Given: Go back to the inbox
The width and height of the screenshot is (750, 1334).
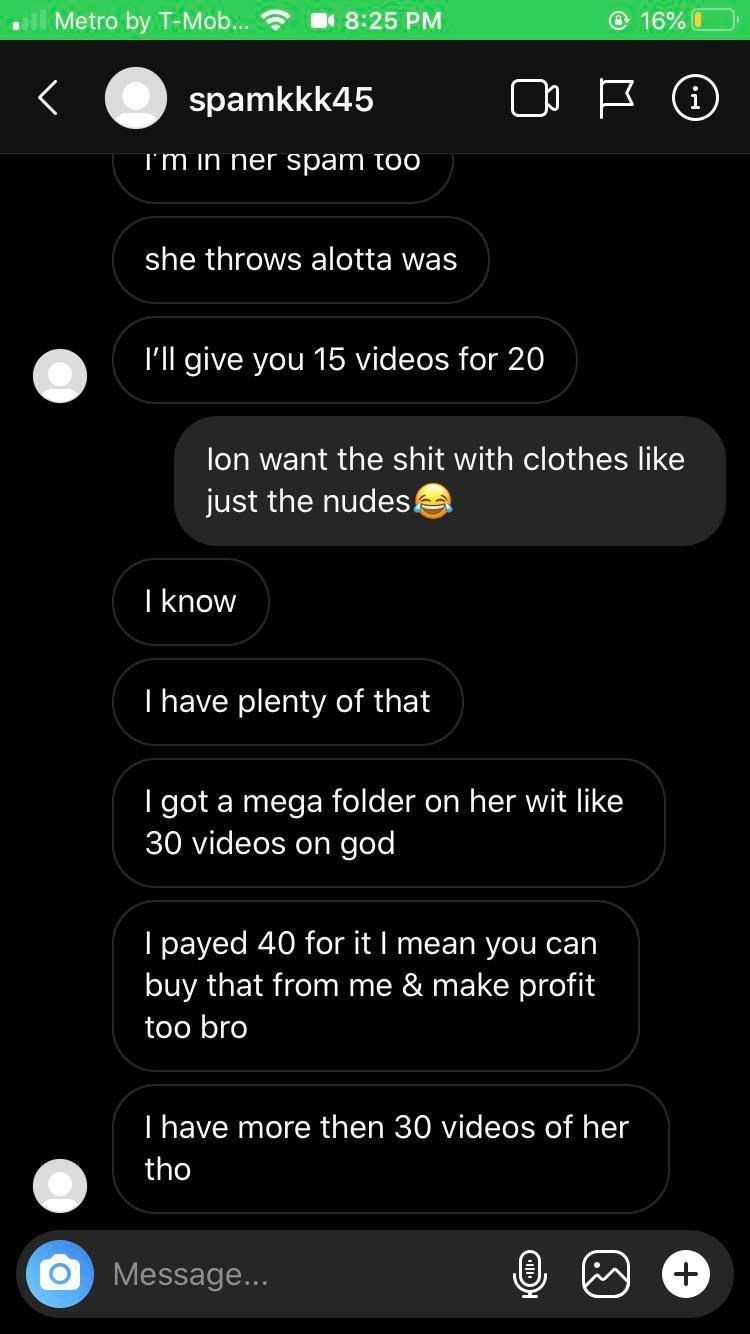Looking at the screenshot, I should pos(47,98).
